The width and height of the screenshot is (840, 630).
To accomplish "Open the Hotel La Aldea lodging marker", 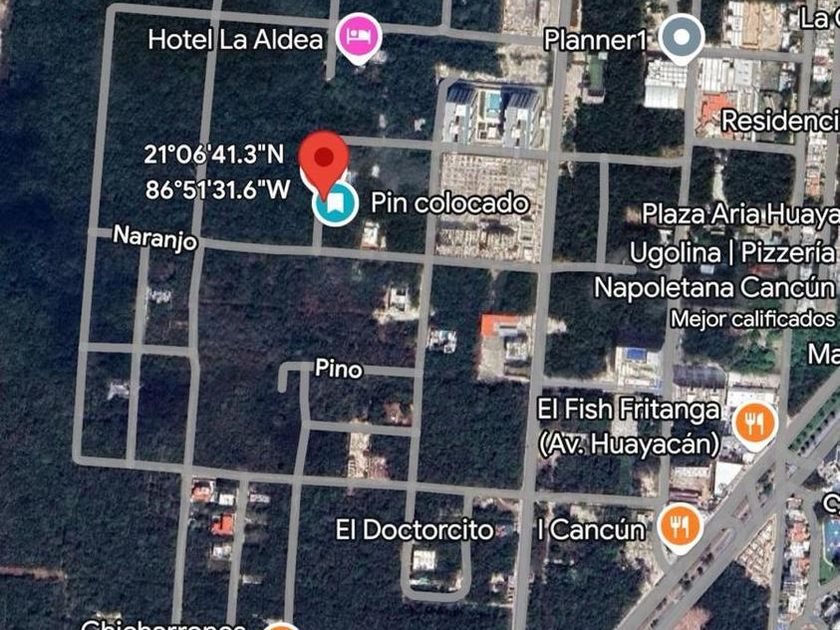I will 359,38.
